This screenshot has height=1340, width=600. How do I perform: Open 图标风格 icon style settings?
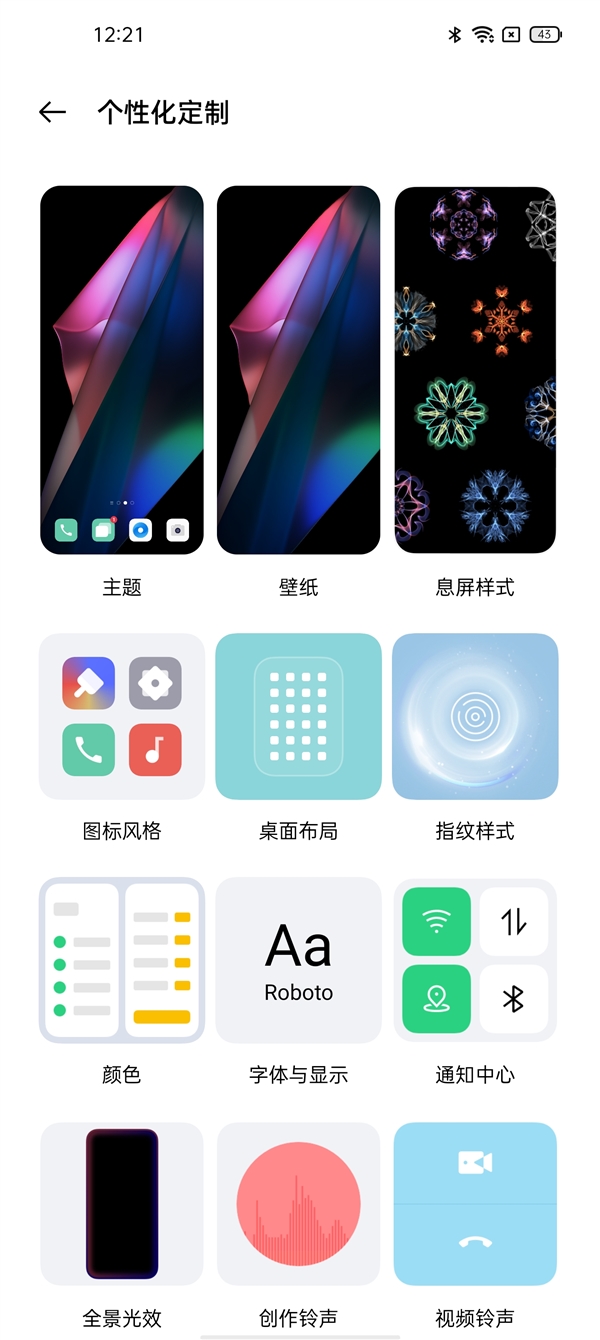(x=122, y=716)
